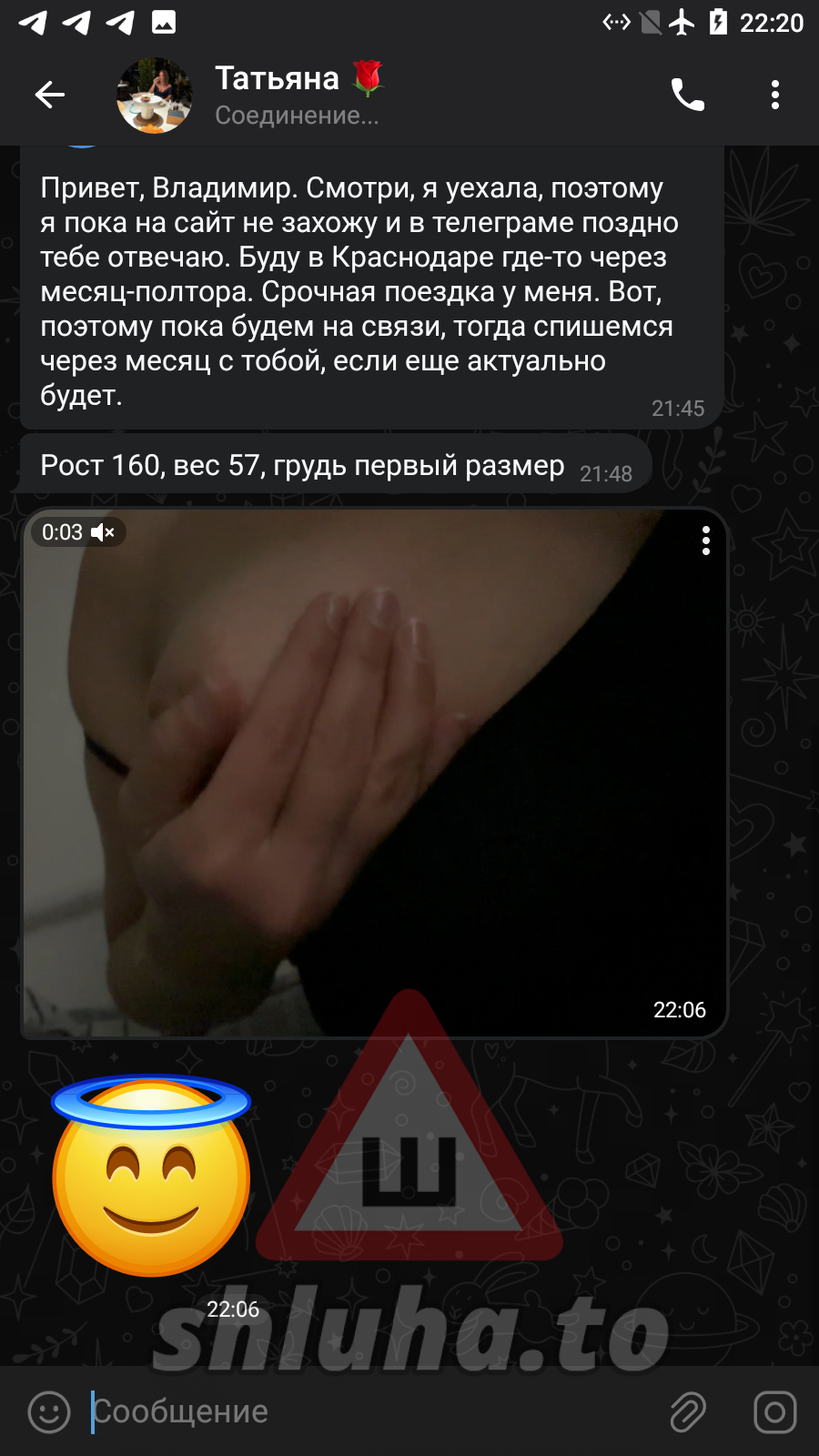The image size is (819, 1456).
Task: Open the emoji picker in the message bar
Action: (49, 1411)
